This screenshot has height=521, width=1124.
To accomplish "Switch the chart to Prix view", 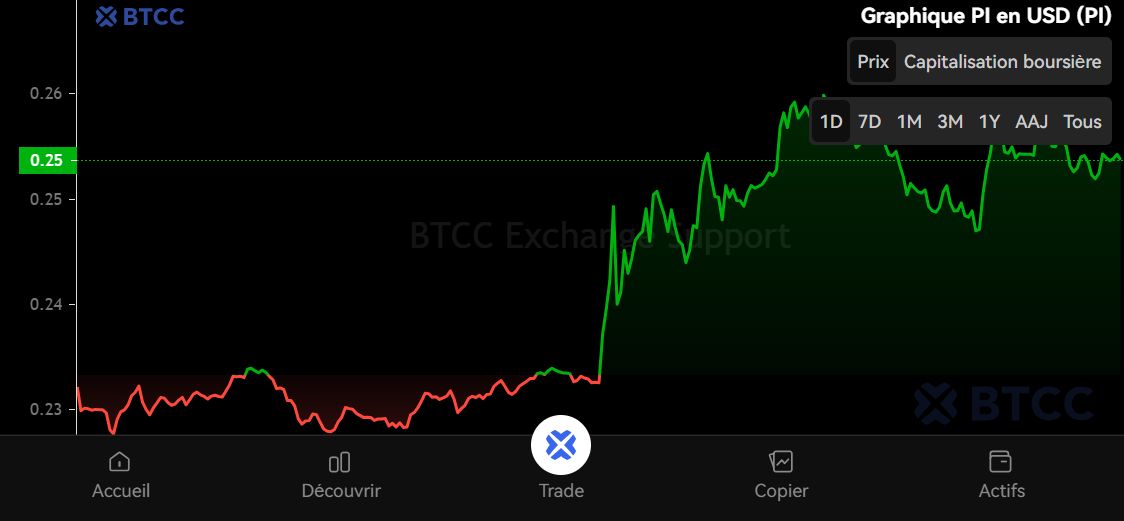I will pyautogui.click(x=872, y=62).
